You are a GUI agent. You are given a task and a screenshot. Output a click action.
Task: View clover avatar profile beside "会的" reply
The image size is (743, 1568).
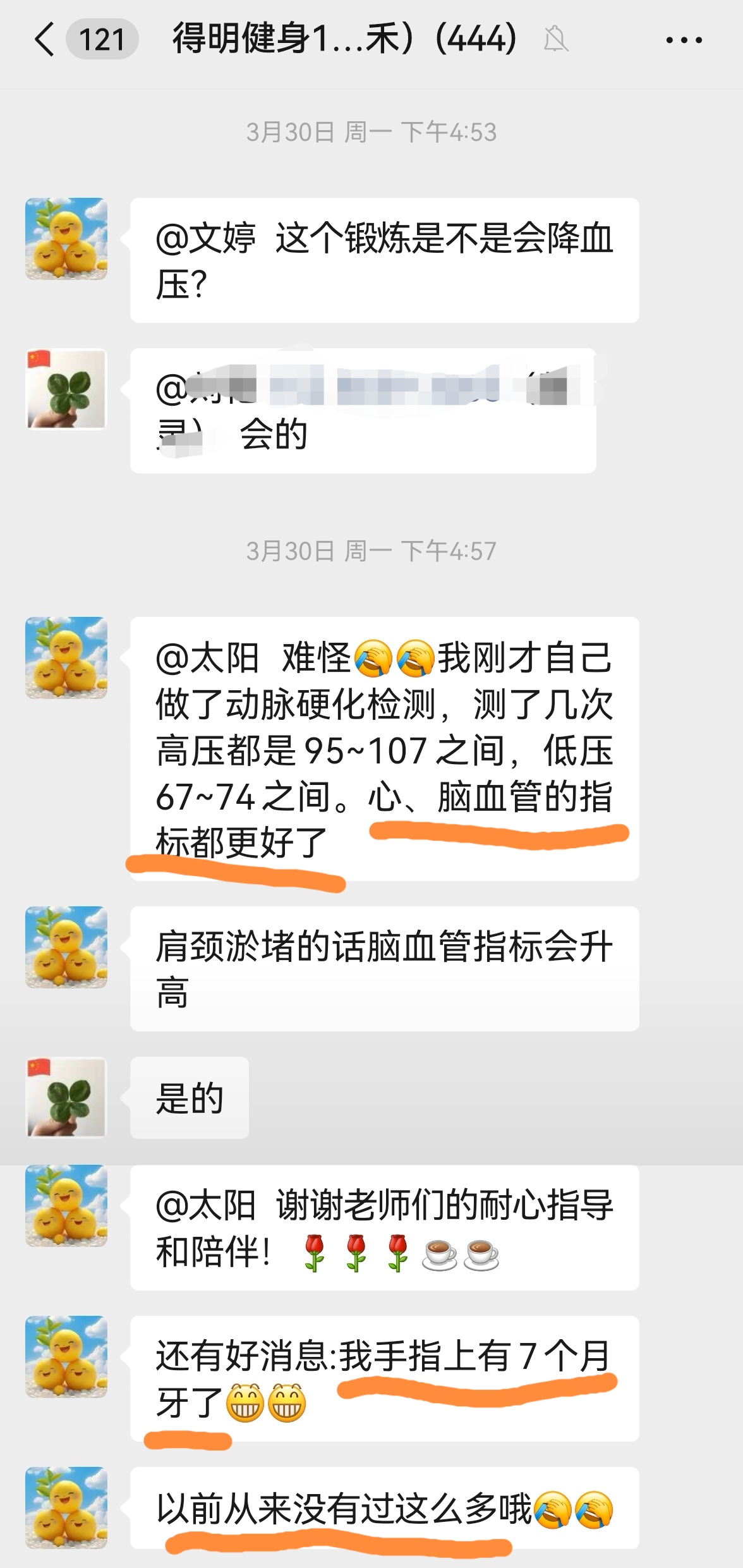(x=66, y=389)
